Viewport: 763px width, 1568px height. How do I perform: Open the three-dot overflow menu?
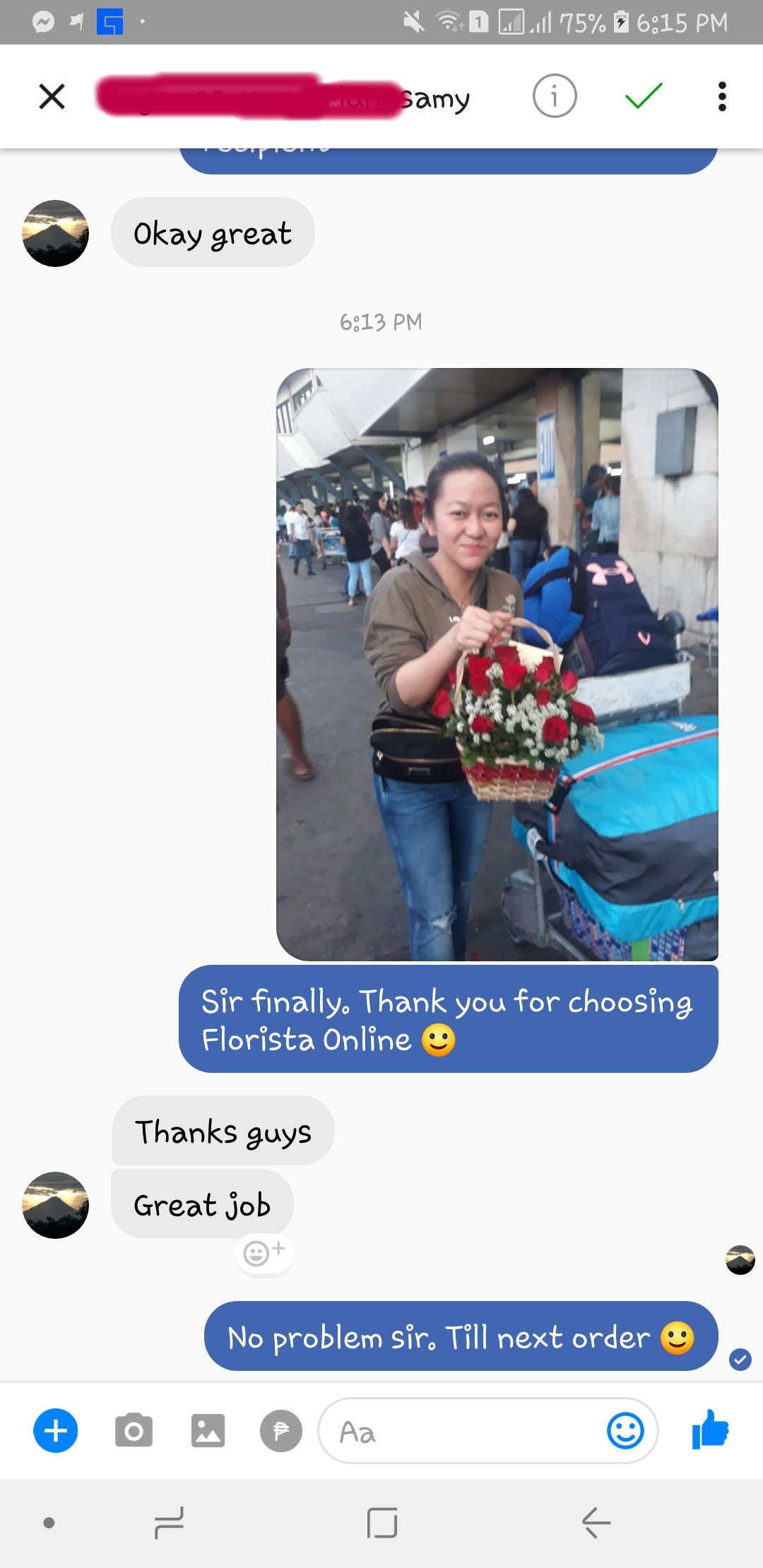(x=721, y=96)
